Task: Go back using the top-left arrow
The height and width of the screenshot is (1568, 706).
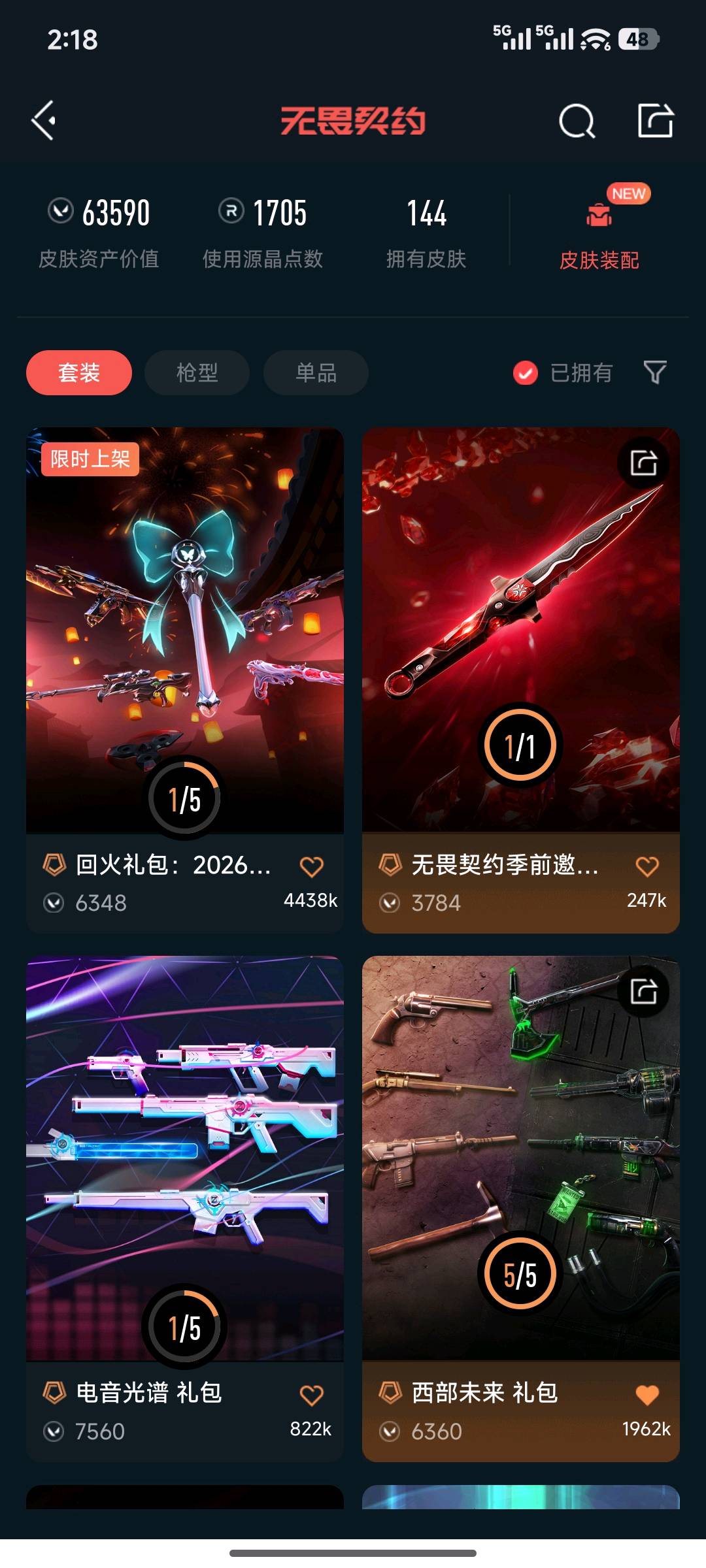Action: 44,121
